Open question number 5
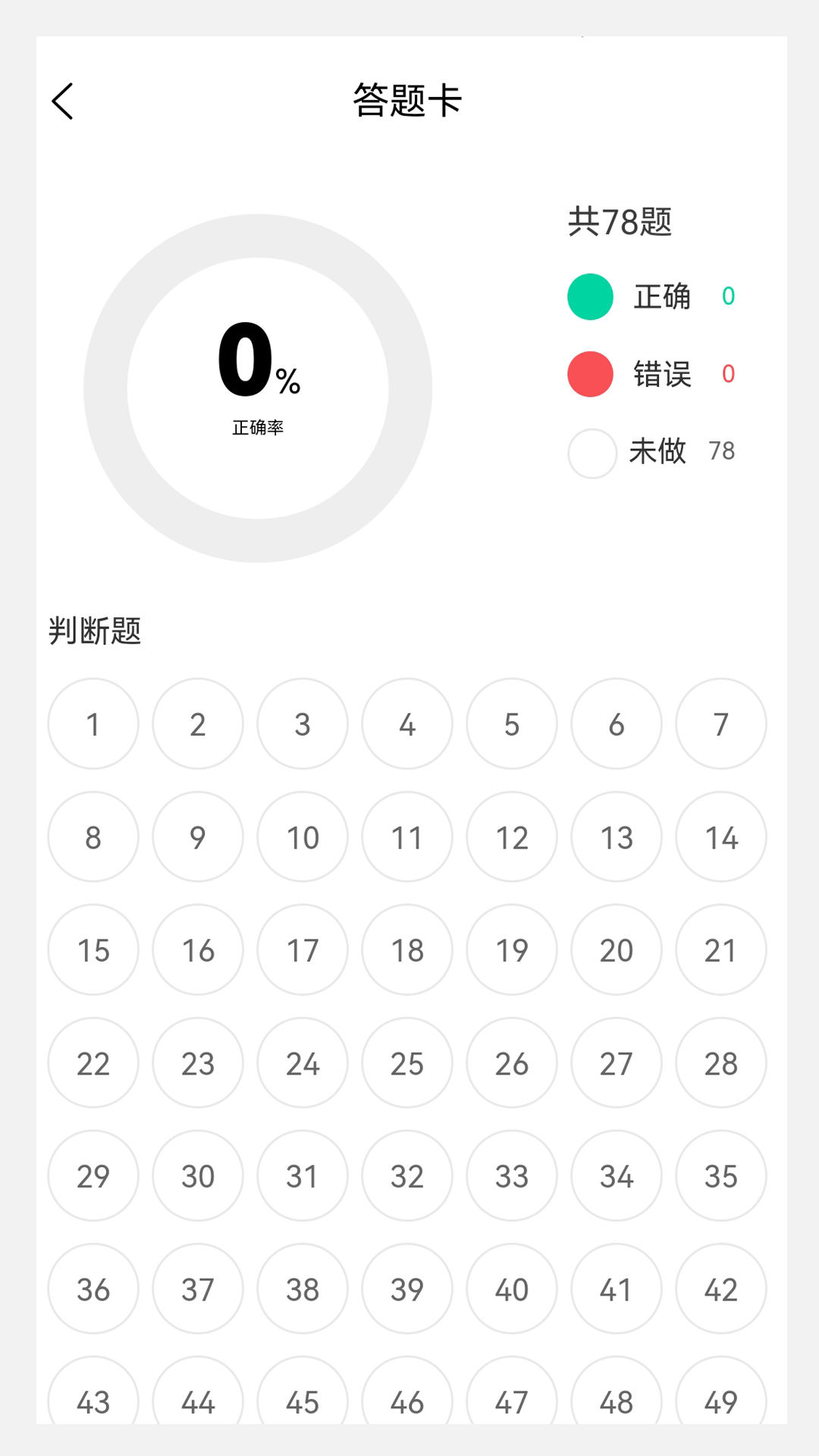The image size is (819, 1456). (512, 724)
